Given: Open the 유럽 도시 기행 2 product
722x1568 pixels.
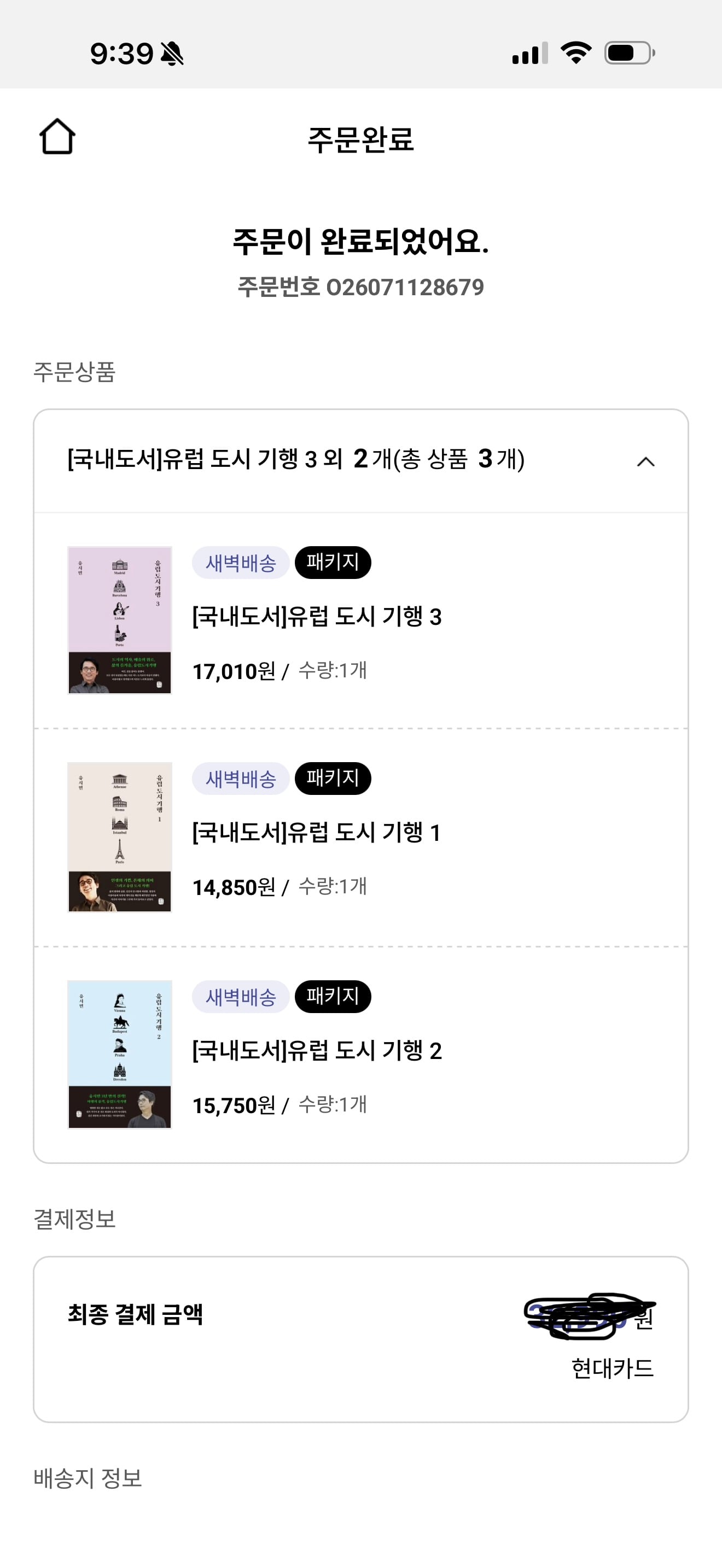Looking at the screenshot, I should point(317,1051).
